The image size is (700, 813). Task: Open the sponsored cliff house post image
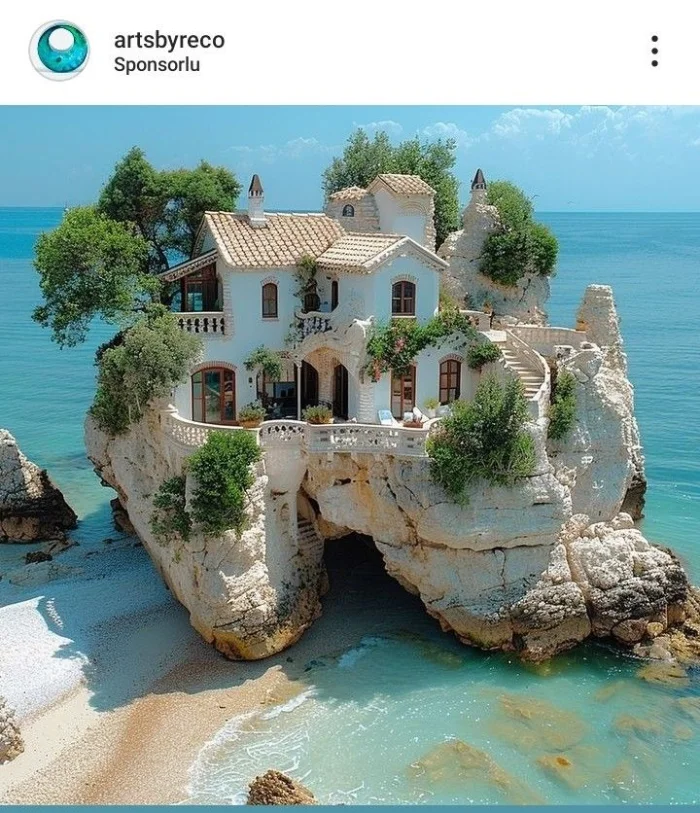[x=350, y=455]
